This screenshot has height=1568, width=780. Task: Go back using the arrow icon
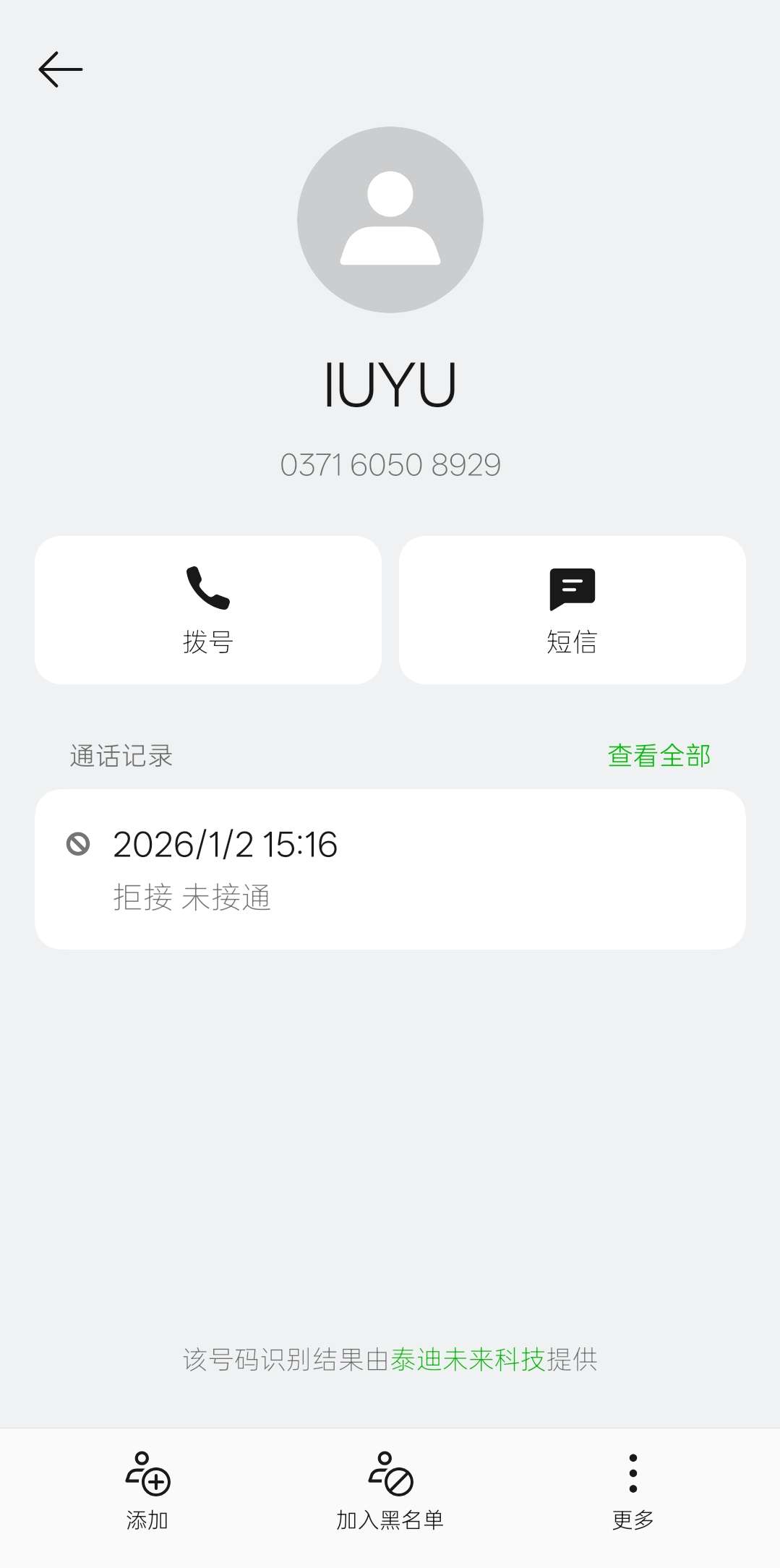[x=61, y=69]
